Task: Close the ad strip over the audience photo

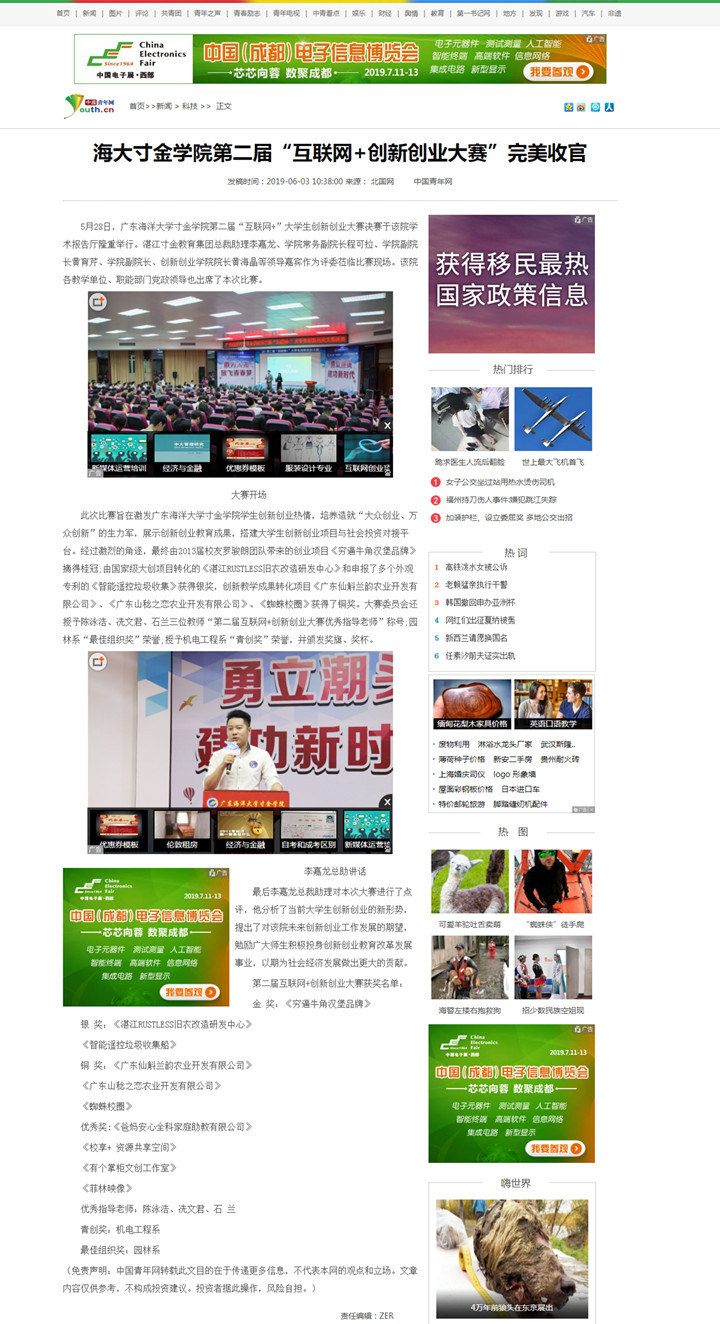Action: (388, 426)
